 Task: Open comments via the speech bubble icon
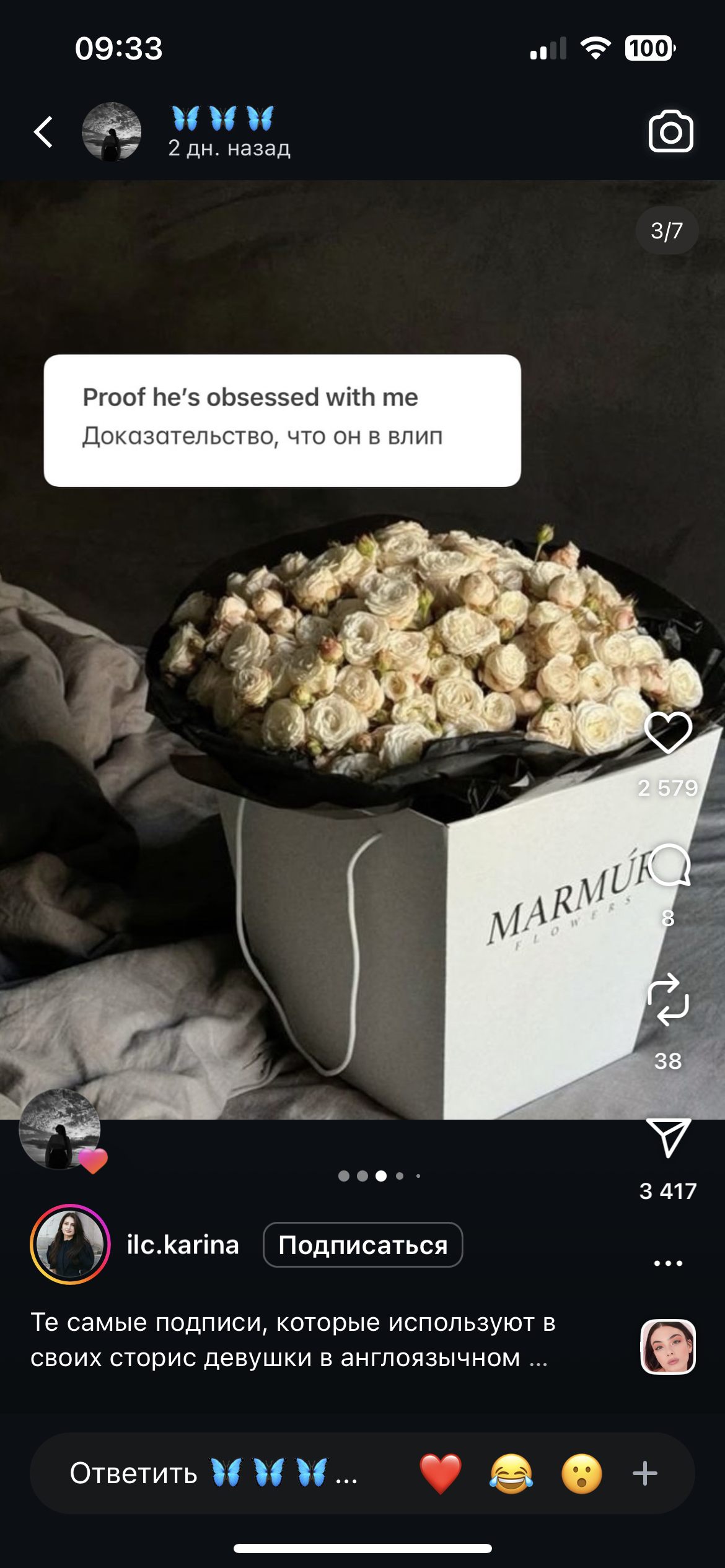pos(668,865)
